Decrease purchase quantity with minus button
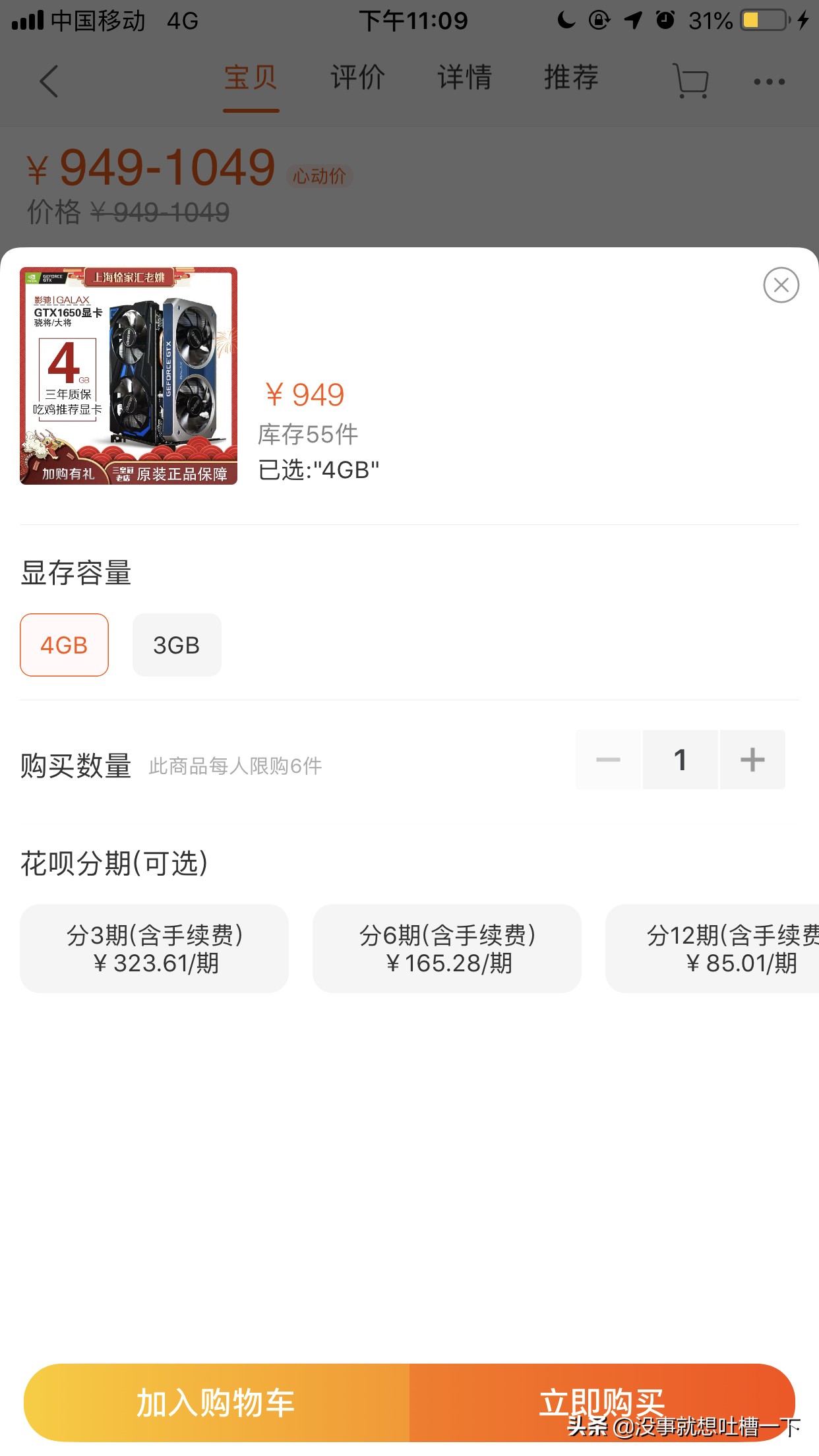 coord(608,760)
